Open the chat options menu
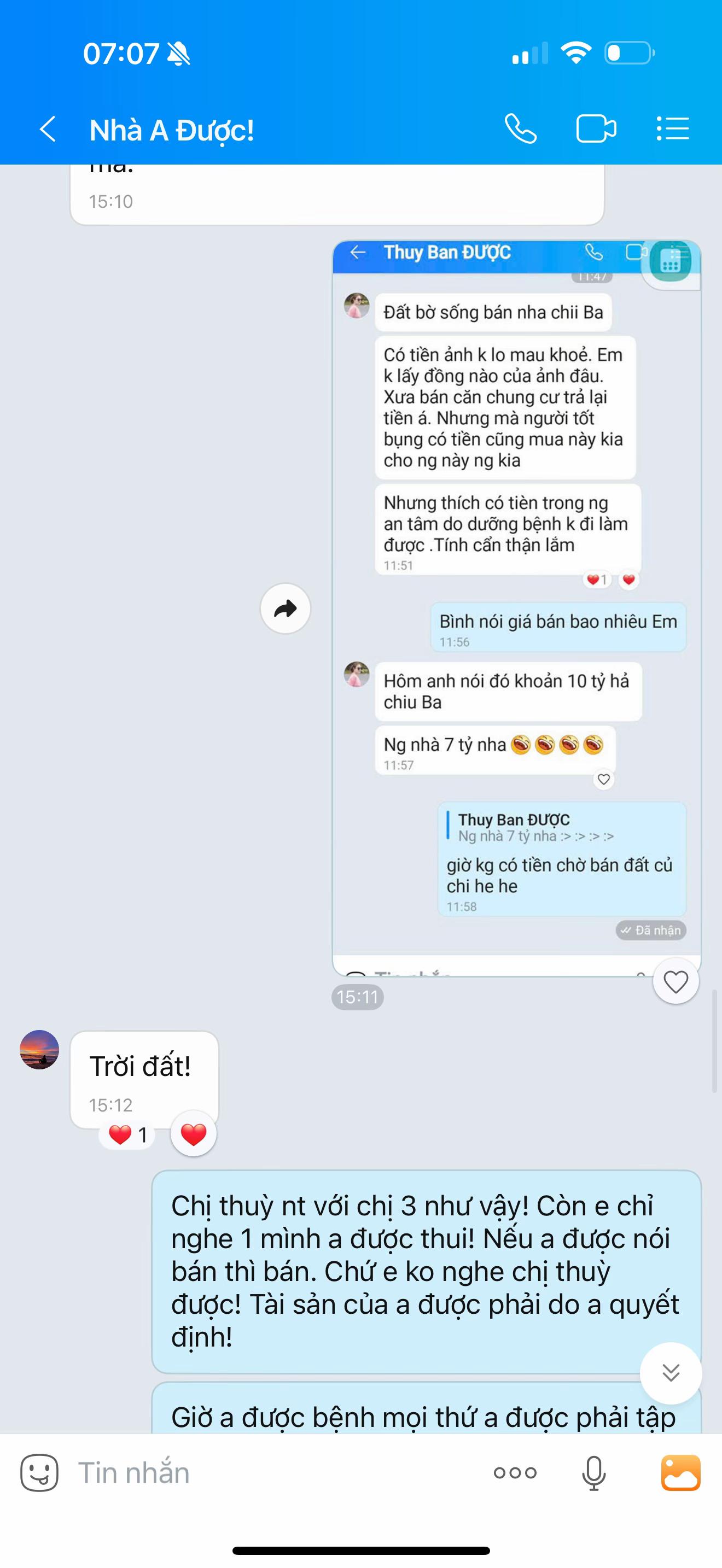This screenshot has height=1568, width=722. (673, 129)
